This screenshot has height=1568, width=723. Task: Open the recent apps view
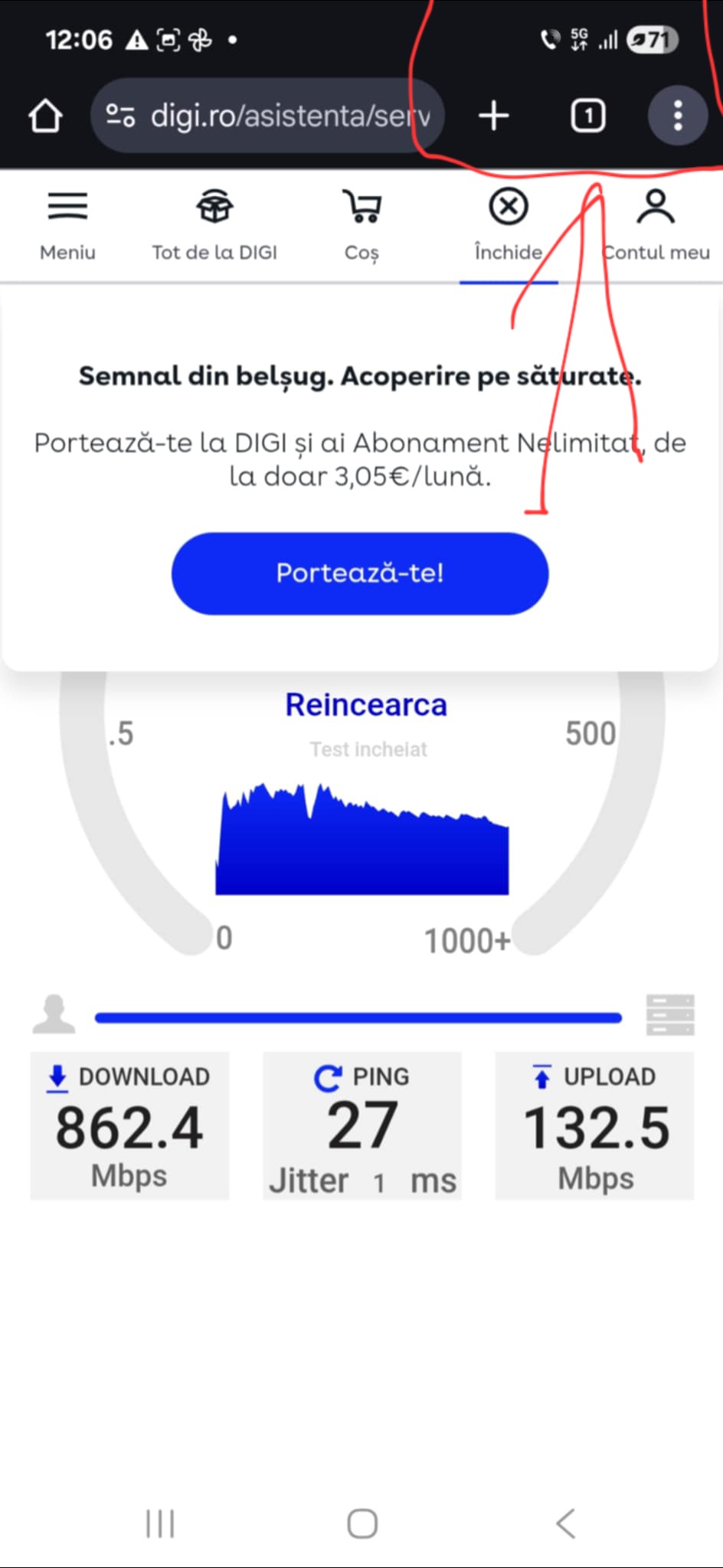tap(160, 1524)
